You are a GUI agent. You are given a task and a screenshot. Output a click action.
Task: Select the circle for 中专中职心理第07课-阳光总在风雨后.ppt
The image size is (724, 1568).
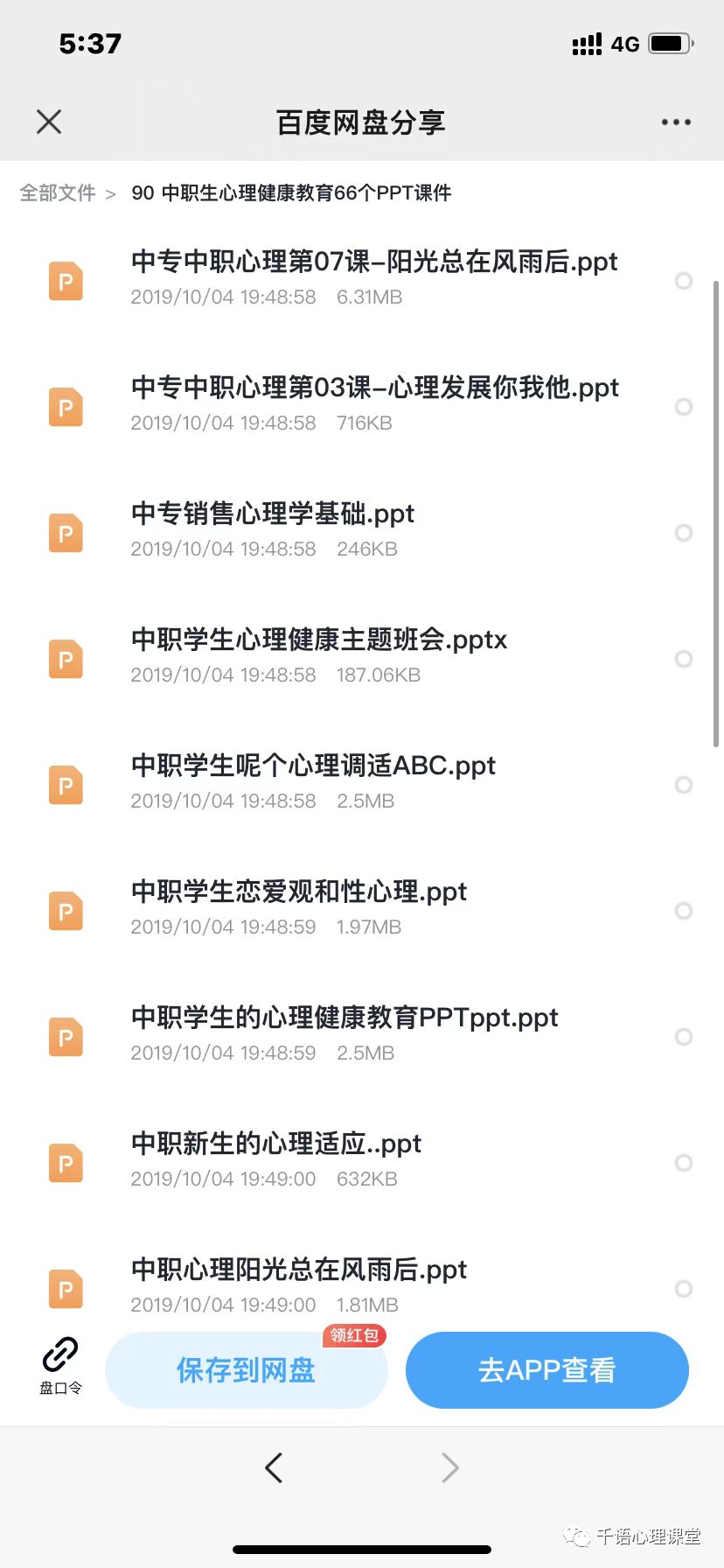[684, 281]
